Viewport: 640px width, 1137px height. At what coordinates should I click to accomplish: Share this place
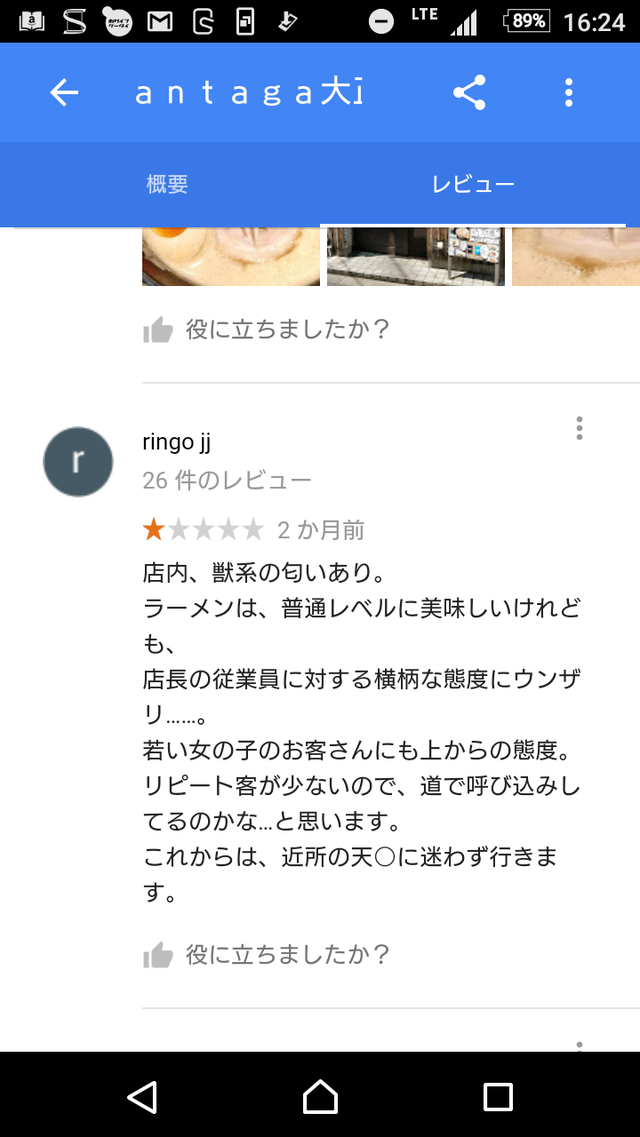(x=469, y=93)
